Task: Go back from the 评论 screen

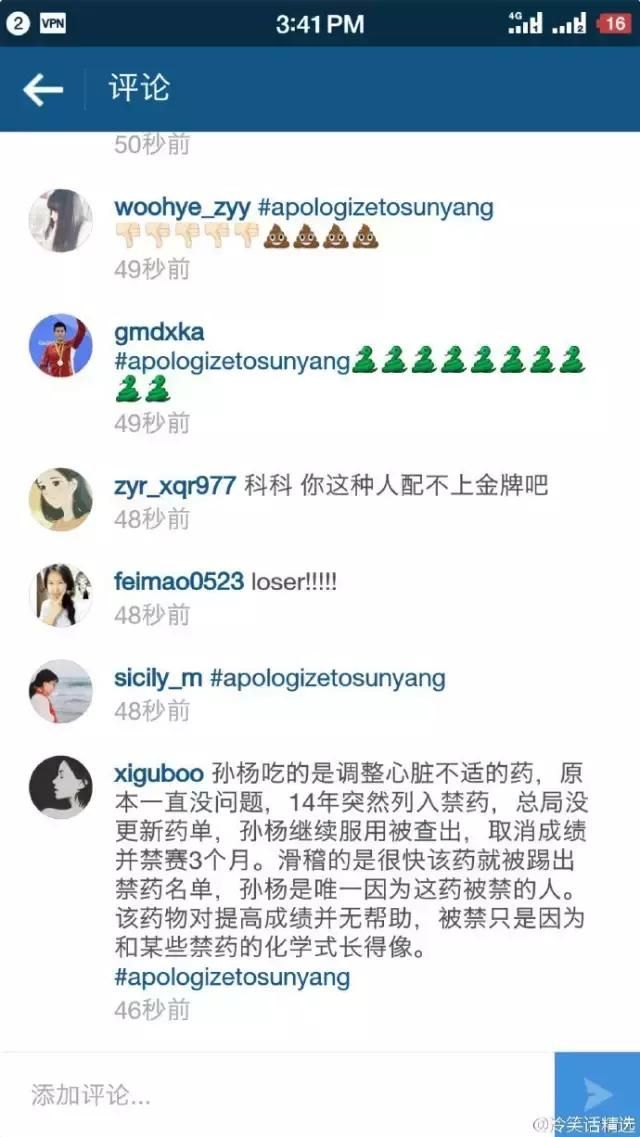Action: (43, 90)
